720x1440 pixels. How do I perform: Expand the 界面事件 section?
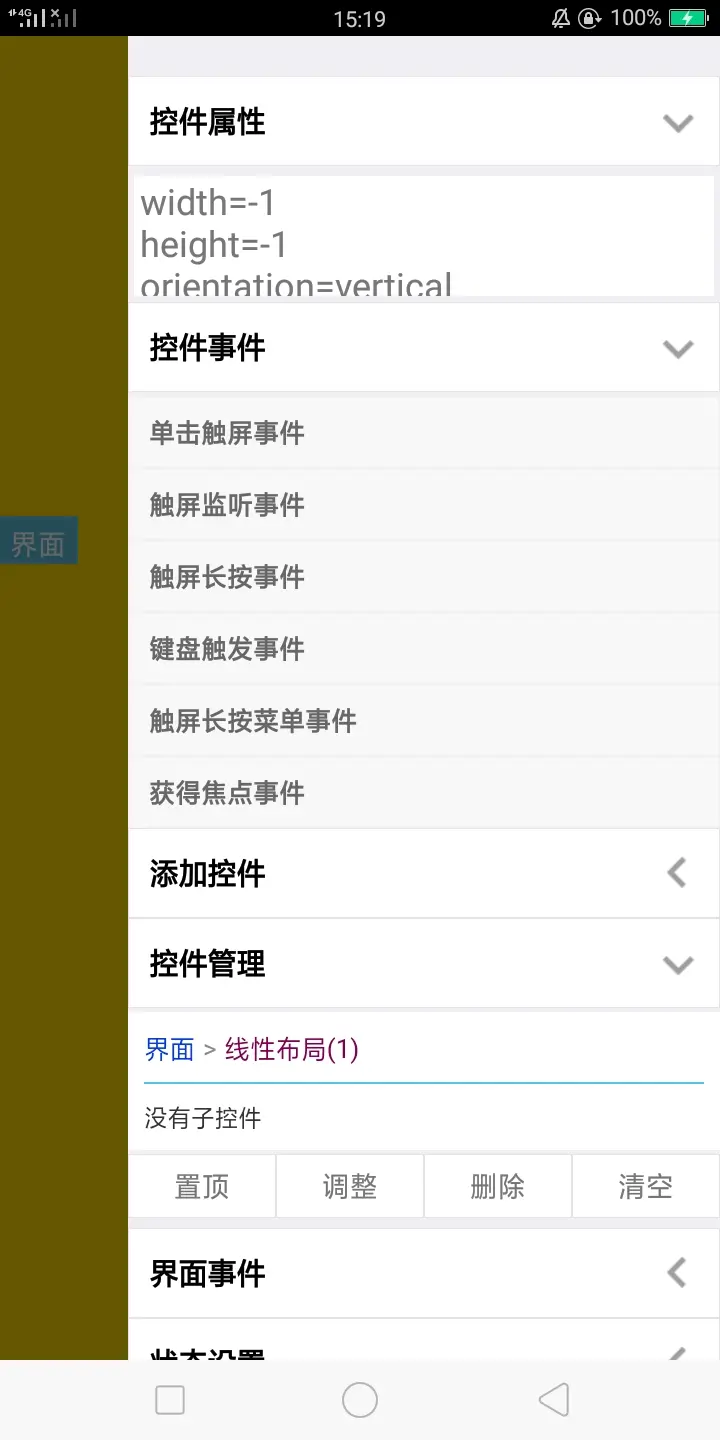click(677, 1273)
